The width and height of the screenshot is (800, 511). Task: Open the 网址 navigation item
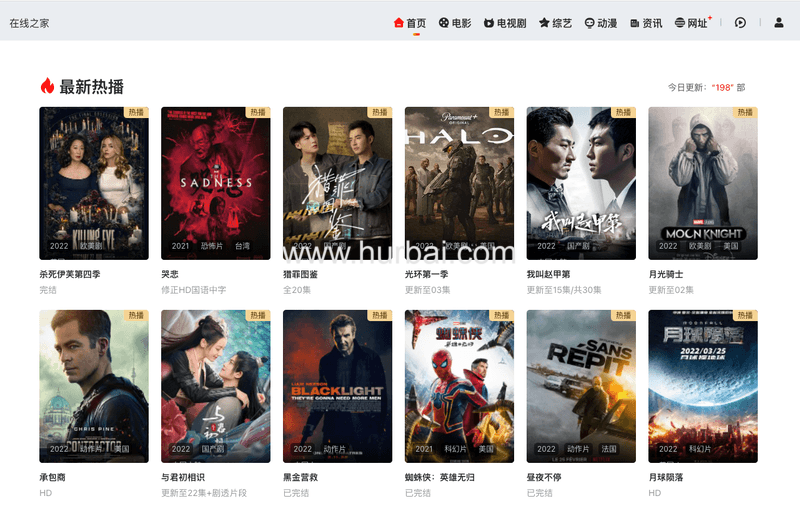(x=692, y=22)
